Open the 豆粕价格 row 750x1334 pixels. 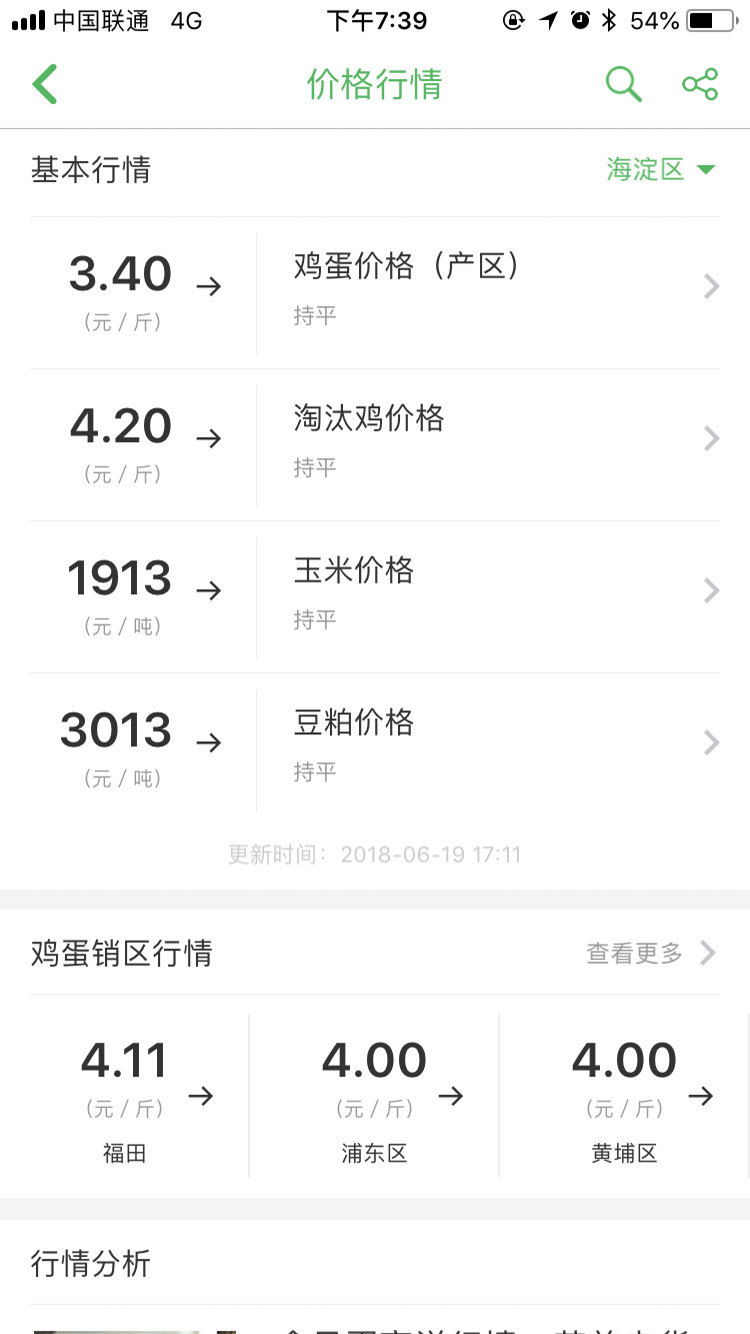pyautogui.click(x=375, y=749)
